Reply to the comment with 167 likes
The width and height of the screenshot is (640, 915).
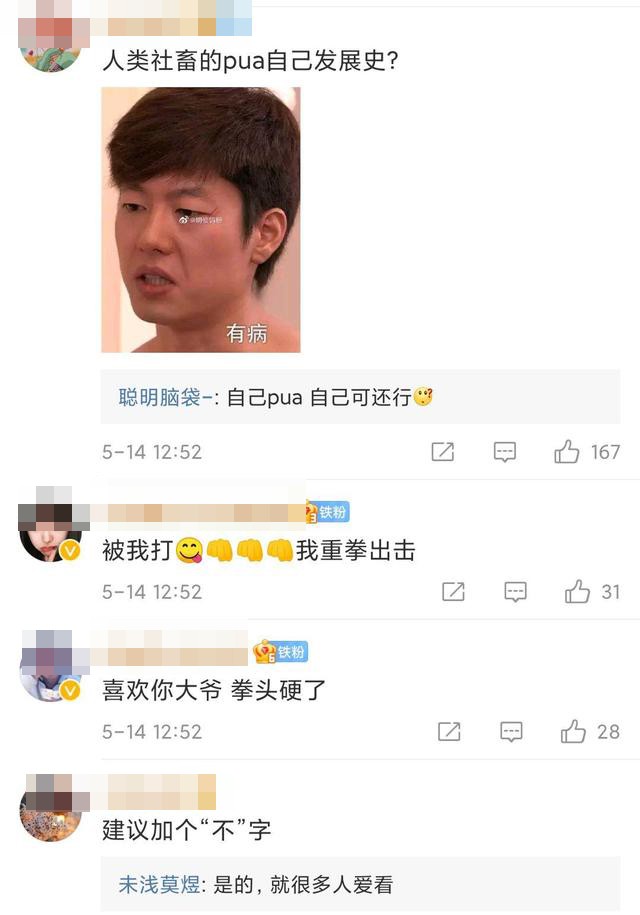(x=505, y=452)
